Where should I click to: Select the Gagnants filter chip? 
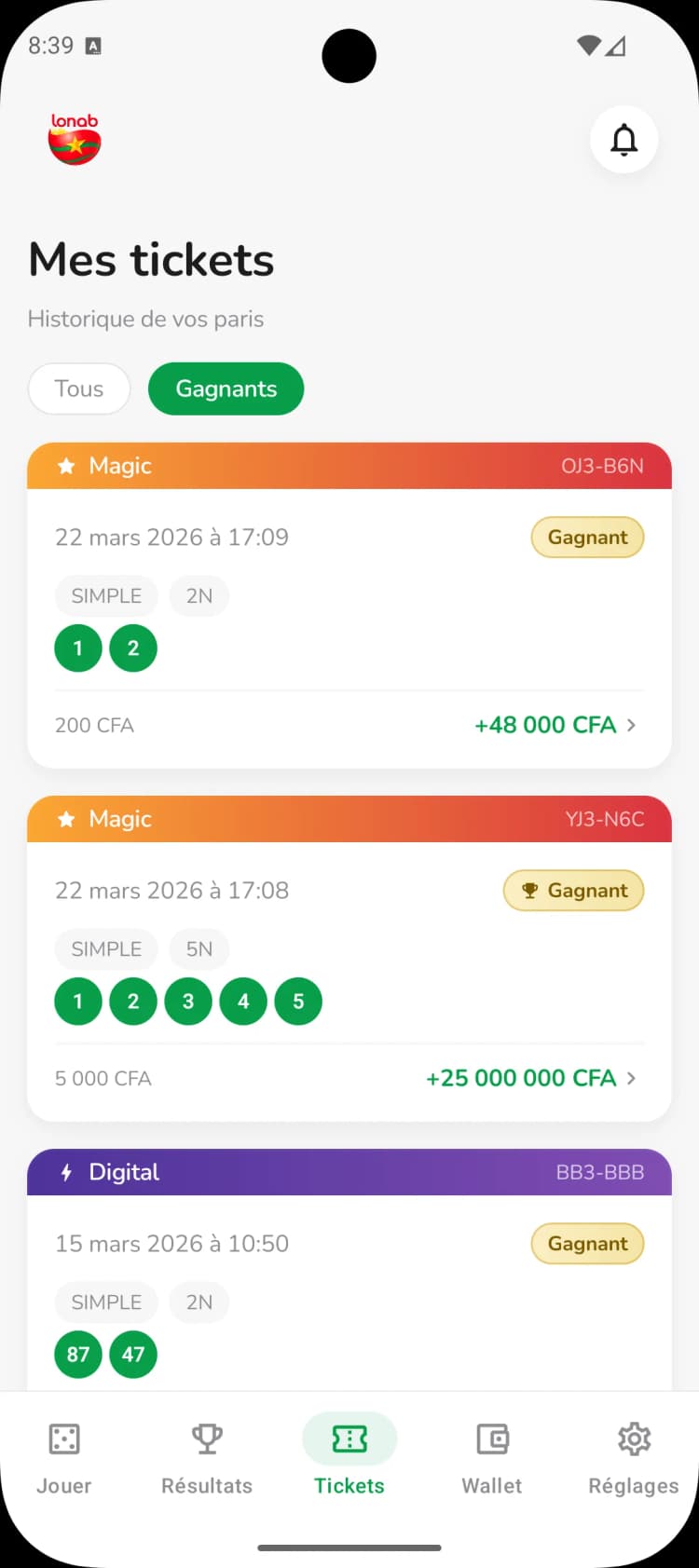[226, 389]
